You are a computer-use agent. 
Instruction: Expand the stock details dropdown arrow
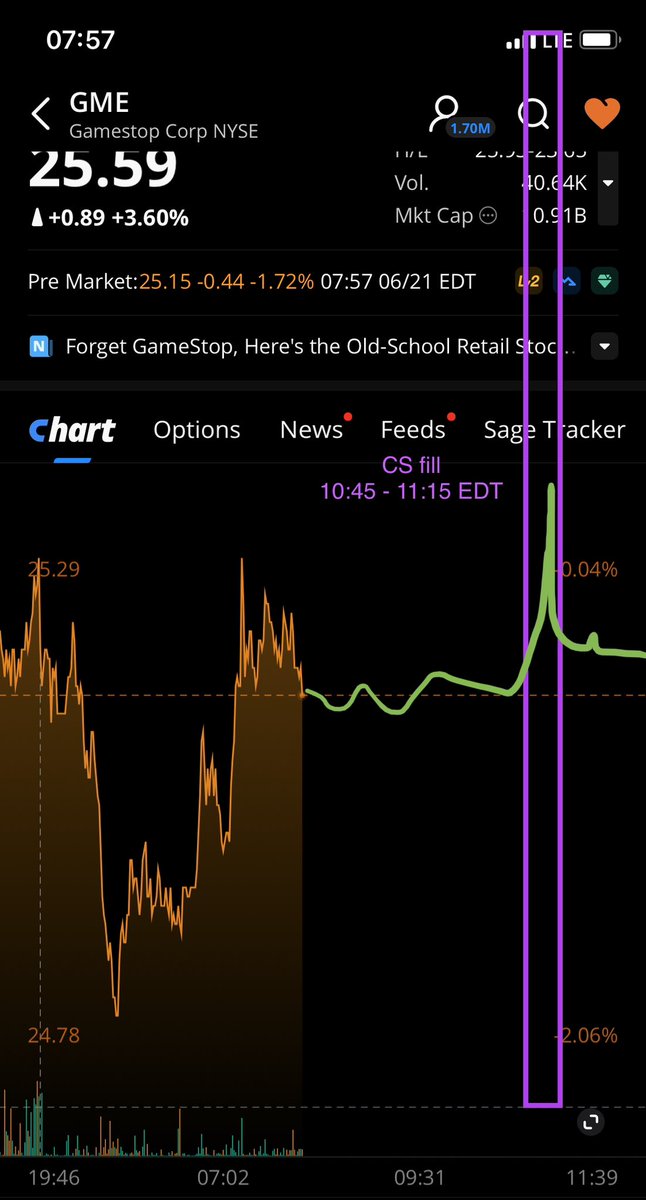(x=608, y=184)
